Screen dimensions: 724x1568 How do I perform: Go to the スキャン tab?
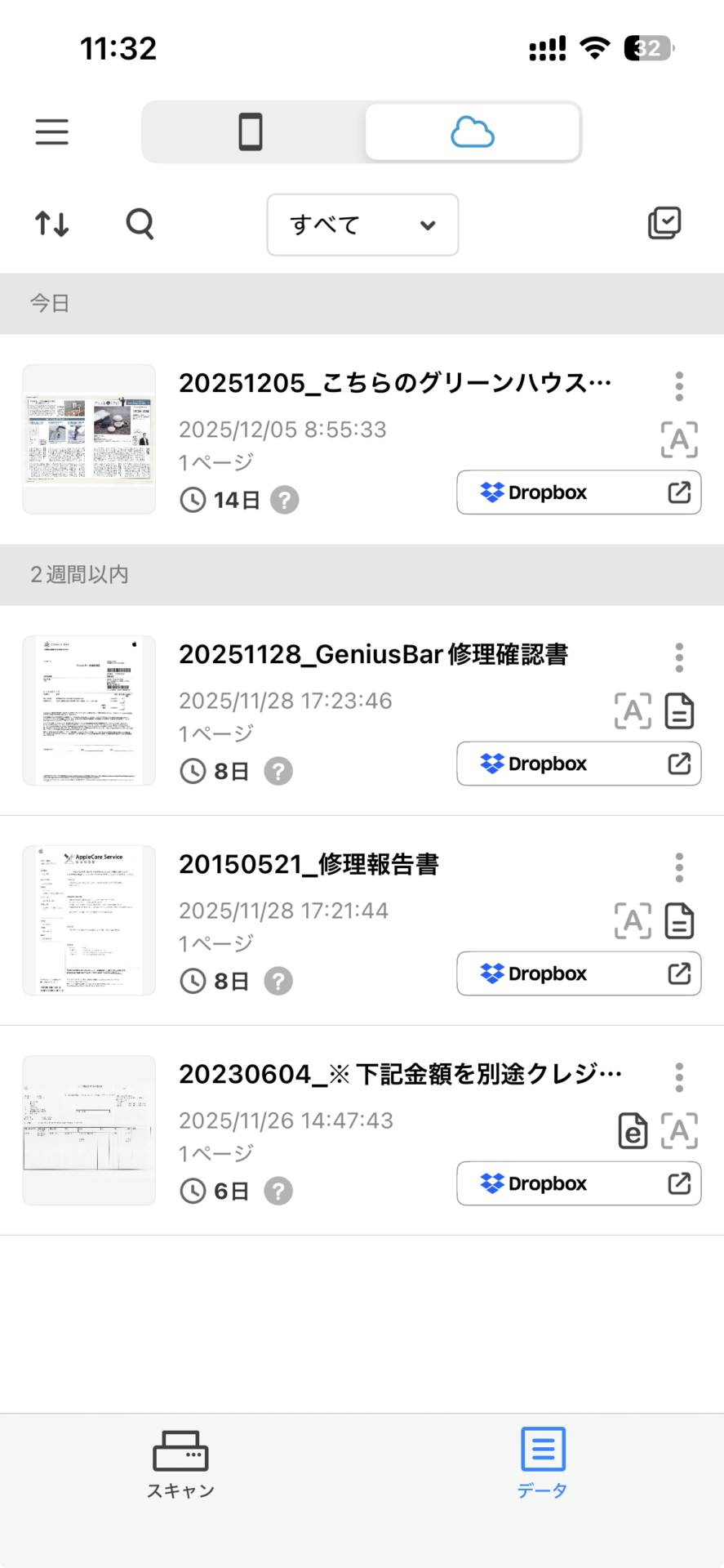pyautogui.click(x=180, y=1466)
